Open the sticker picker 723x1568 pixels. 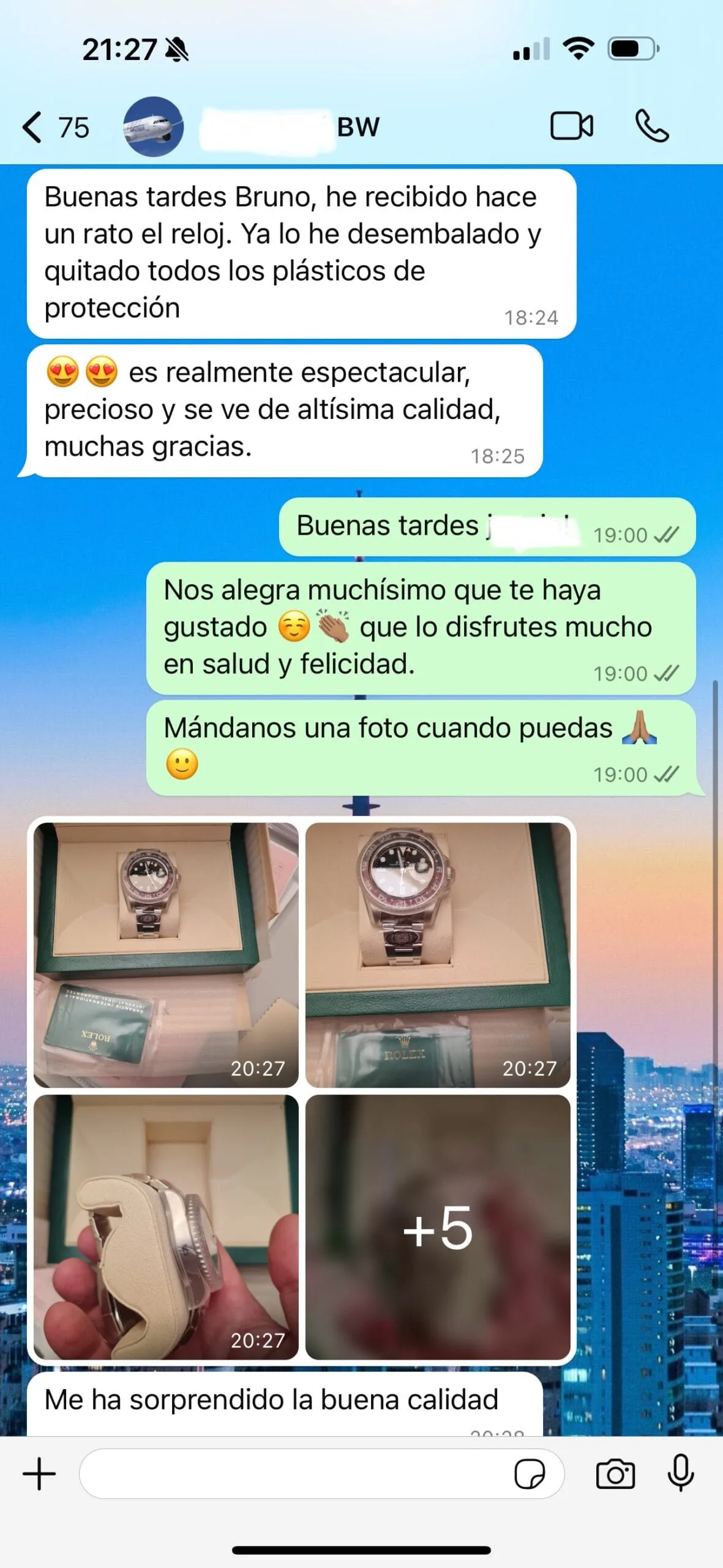[530, 1474]
